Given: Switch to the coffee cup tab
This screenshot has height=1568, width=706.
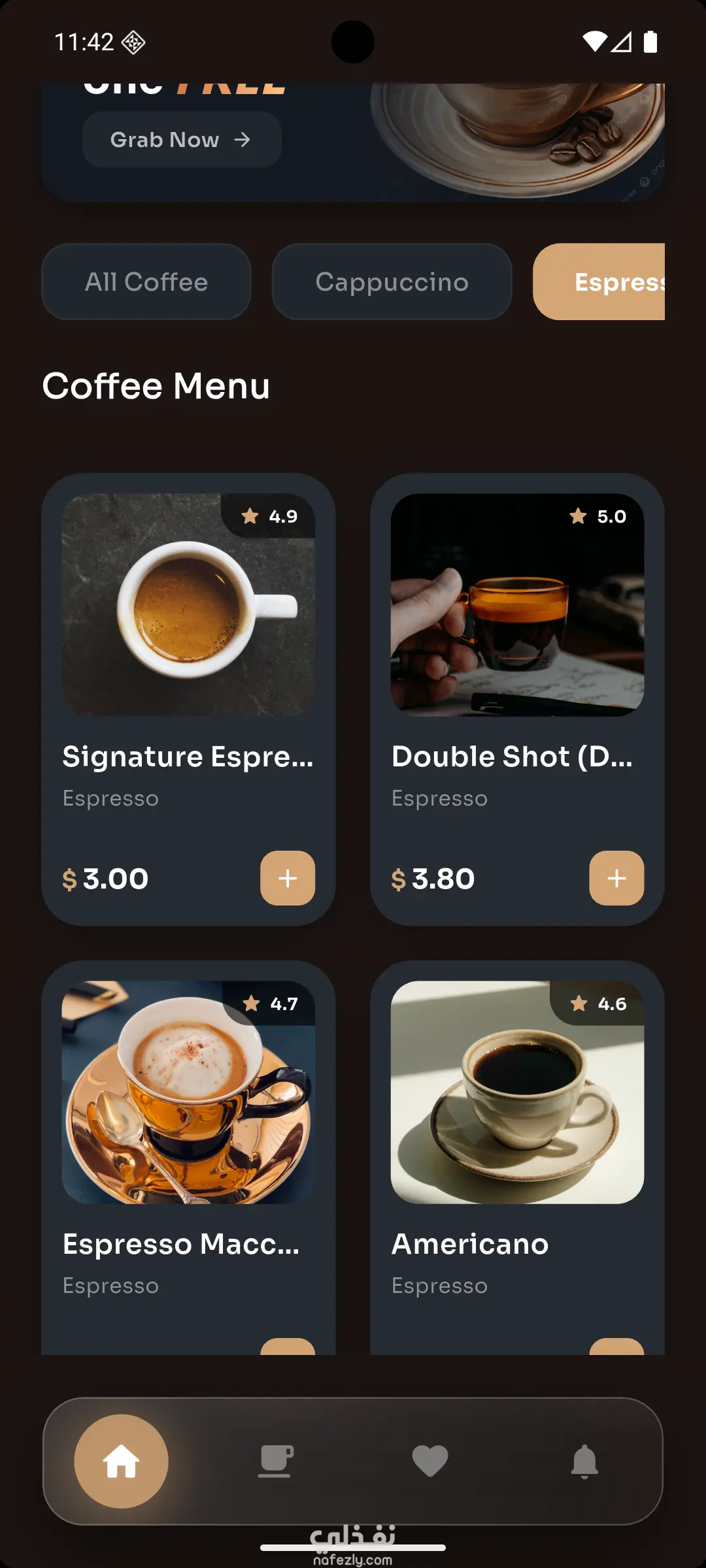Looking at the screenshot, I should pos(275,1461).
